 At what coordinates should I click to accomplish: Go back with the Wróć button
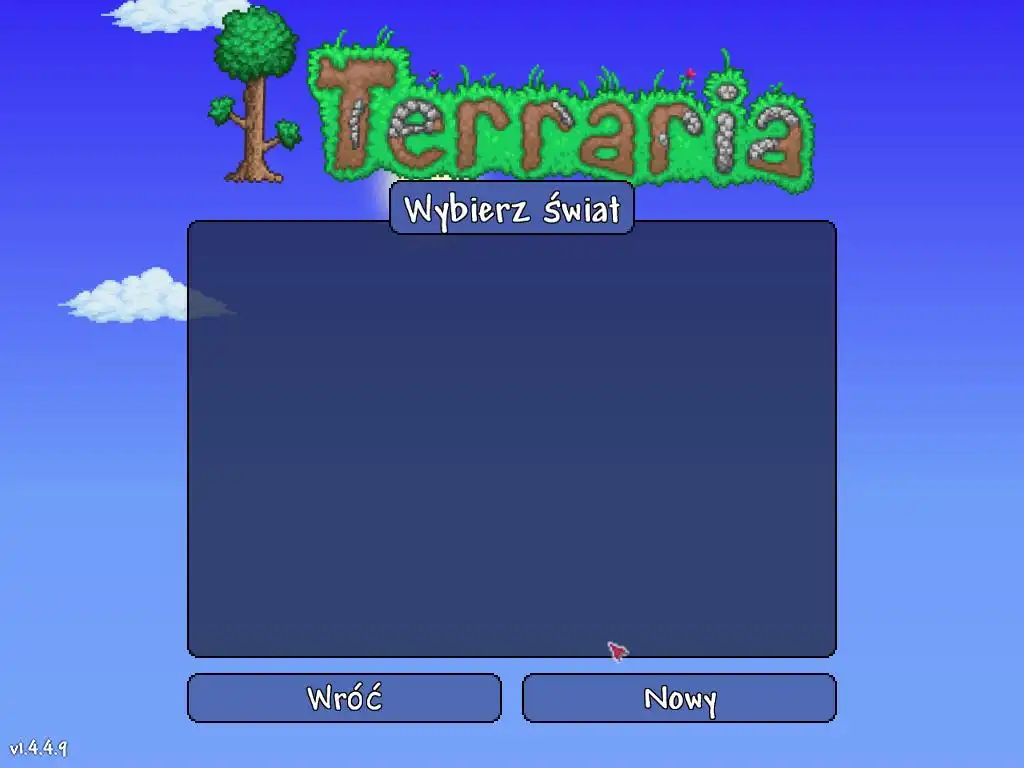pyautogui.click(x=344, y=697)
